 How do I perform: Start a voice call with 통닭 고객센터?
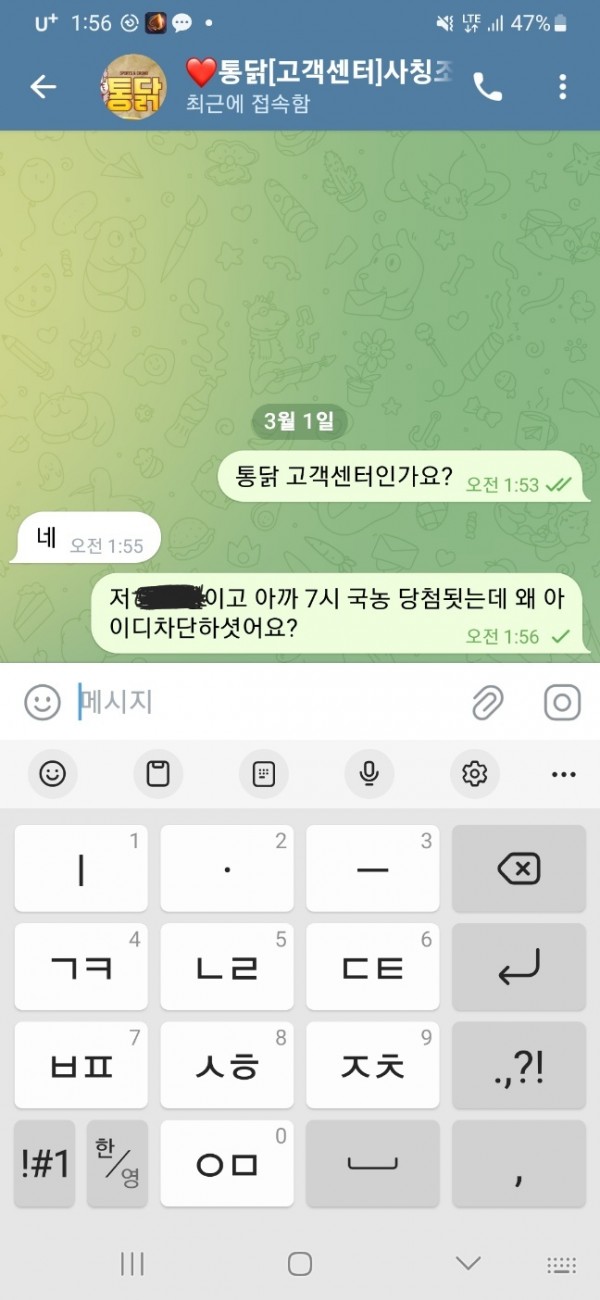pyautogui.click(x=487, y=87)
